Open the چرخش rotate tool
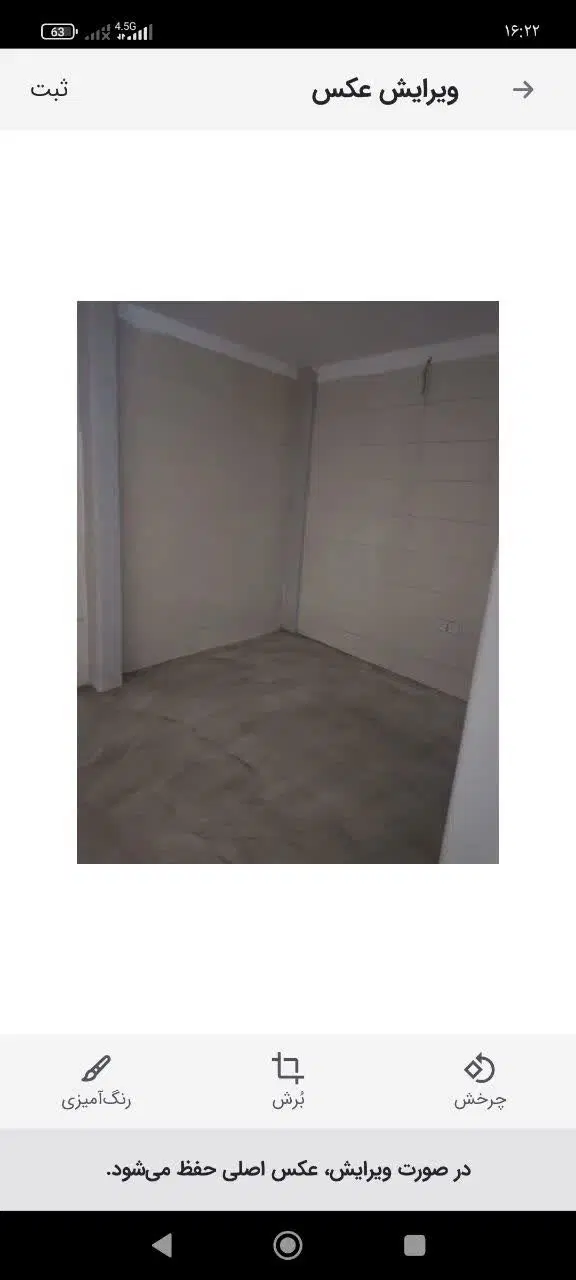The height and width of the screenshot is (1280, 576). point(480,1081)
